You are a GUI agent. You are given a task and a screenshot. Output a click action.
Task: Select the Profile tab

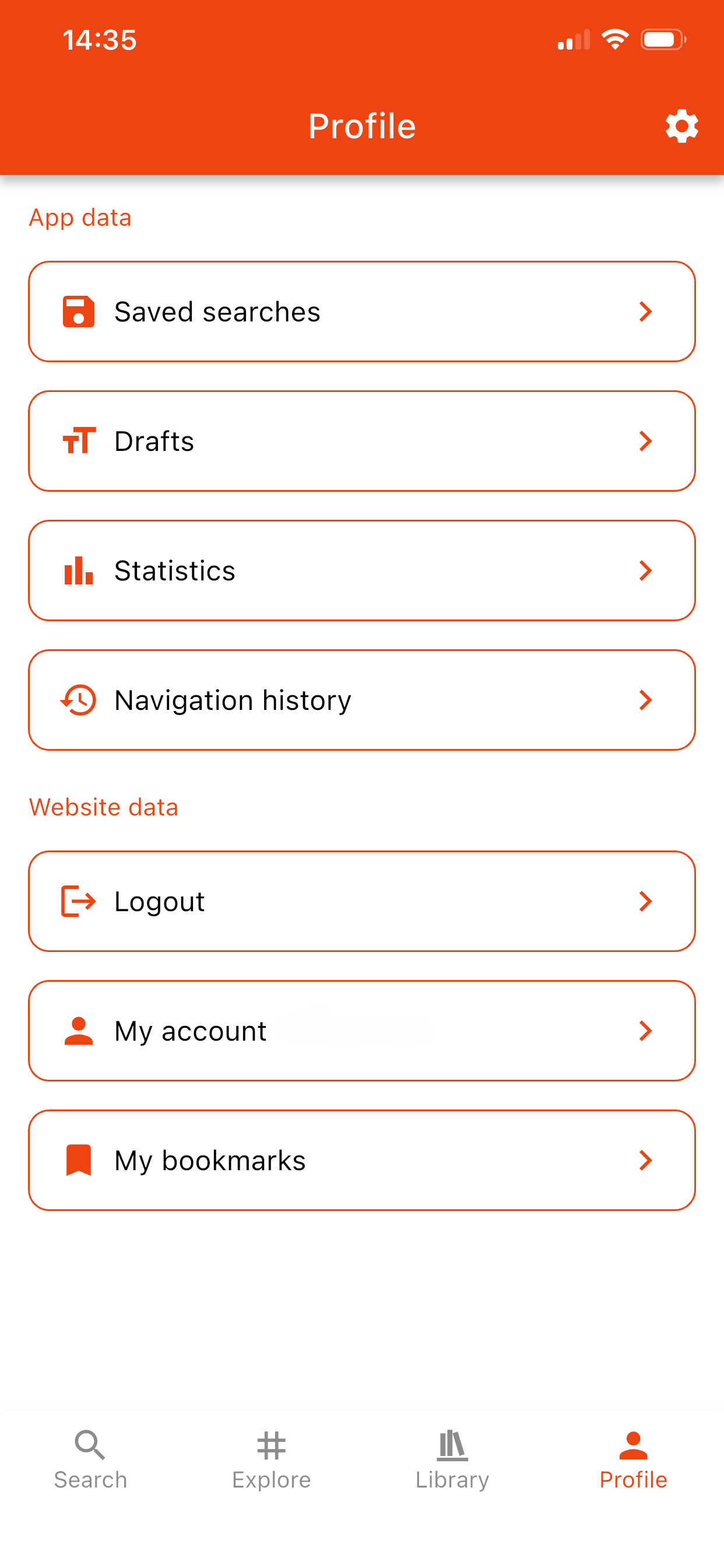[x=633, y=1459]
